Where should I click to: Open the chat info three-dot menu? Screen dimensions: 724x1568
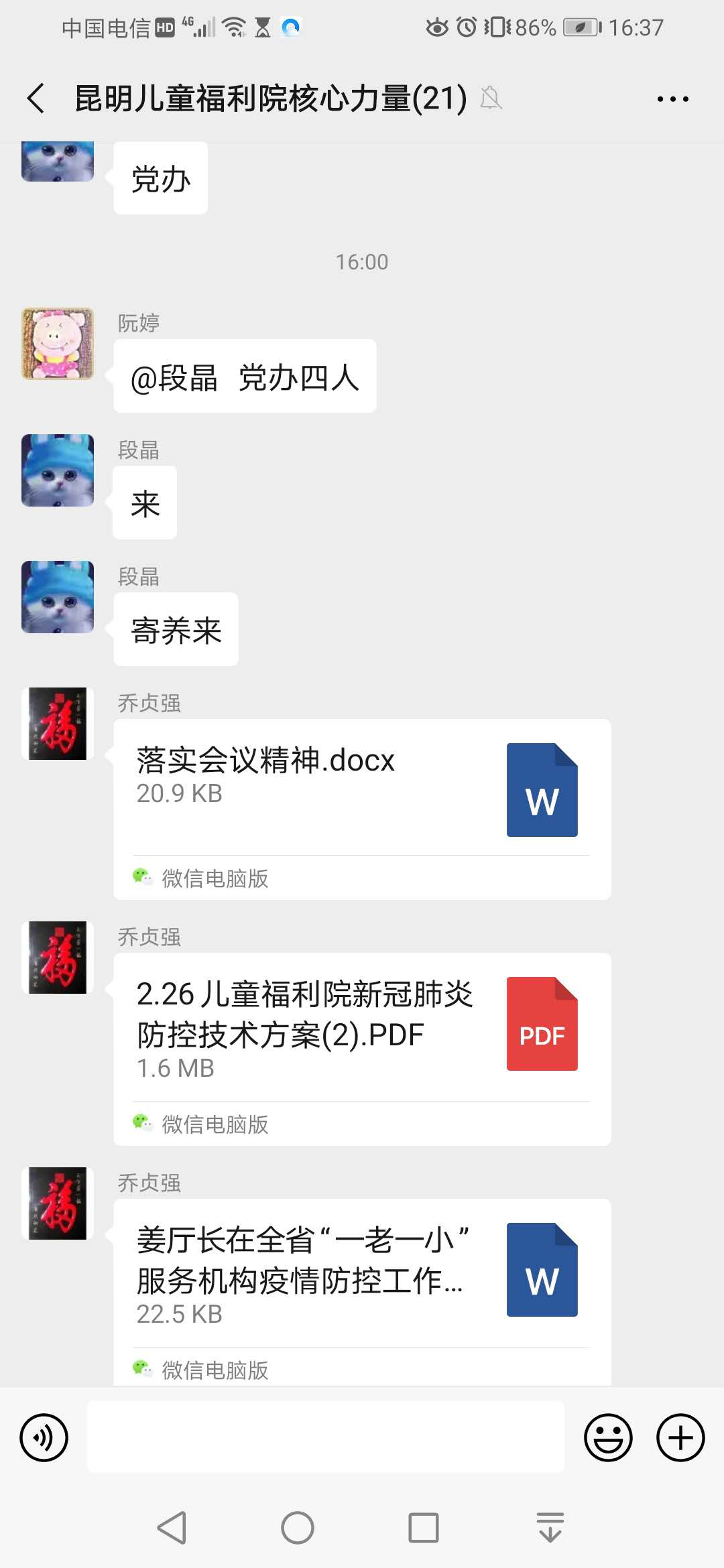pyautogui.click(x=672, y=99)
